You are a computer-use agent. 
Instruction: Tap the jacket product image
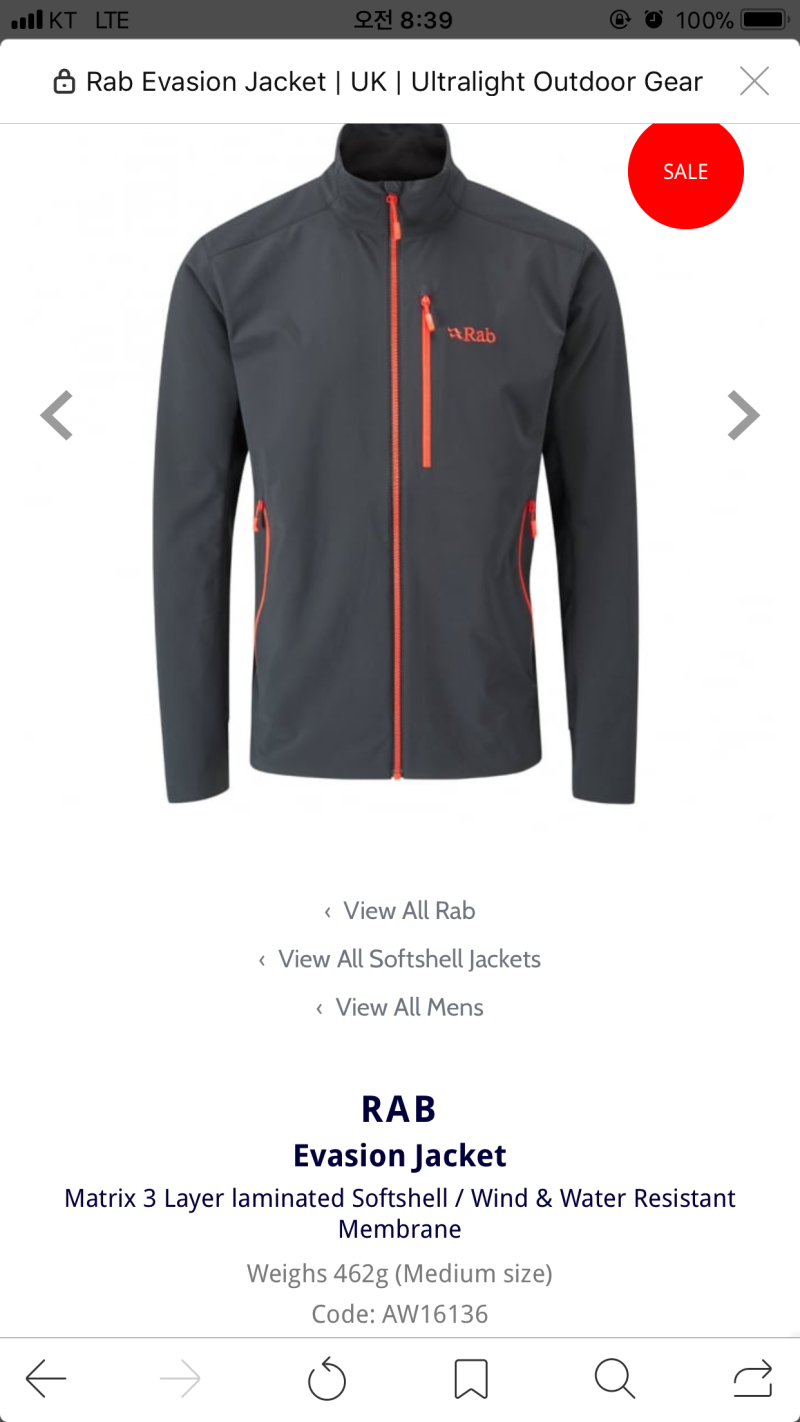pyautogui.click(x=397, y=465)
